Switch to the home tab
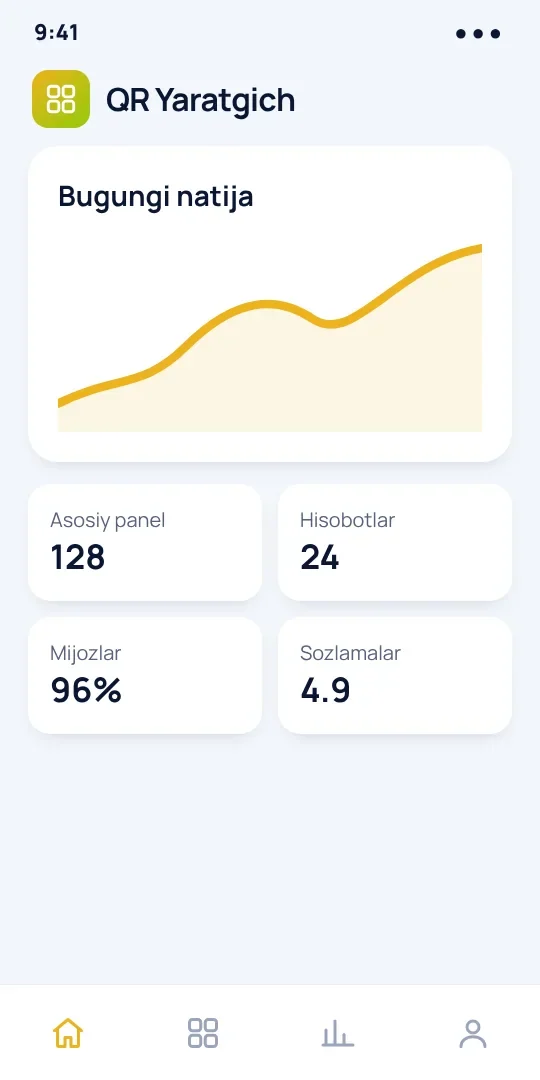The height and width of the screenshot is (1080, 540). [68, 1033]
